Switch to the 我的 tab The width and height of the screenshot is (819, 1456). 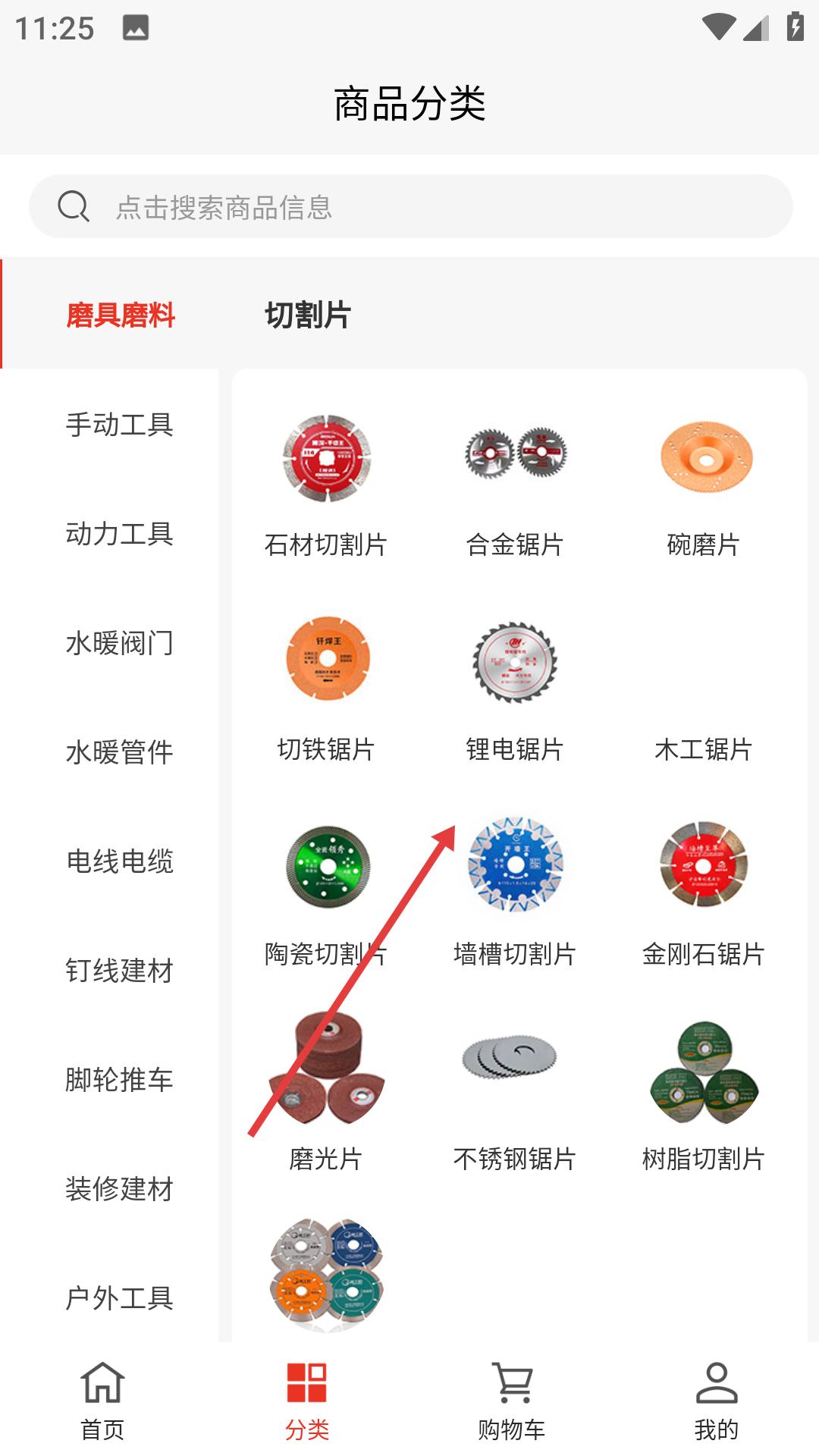[x=717, y=1400]
